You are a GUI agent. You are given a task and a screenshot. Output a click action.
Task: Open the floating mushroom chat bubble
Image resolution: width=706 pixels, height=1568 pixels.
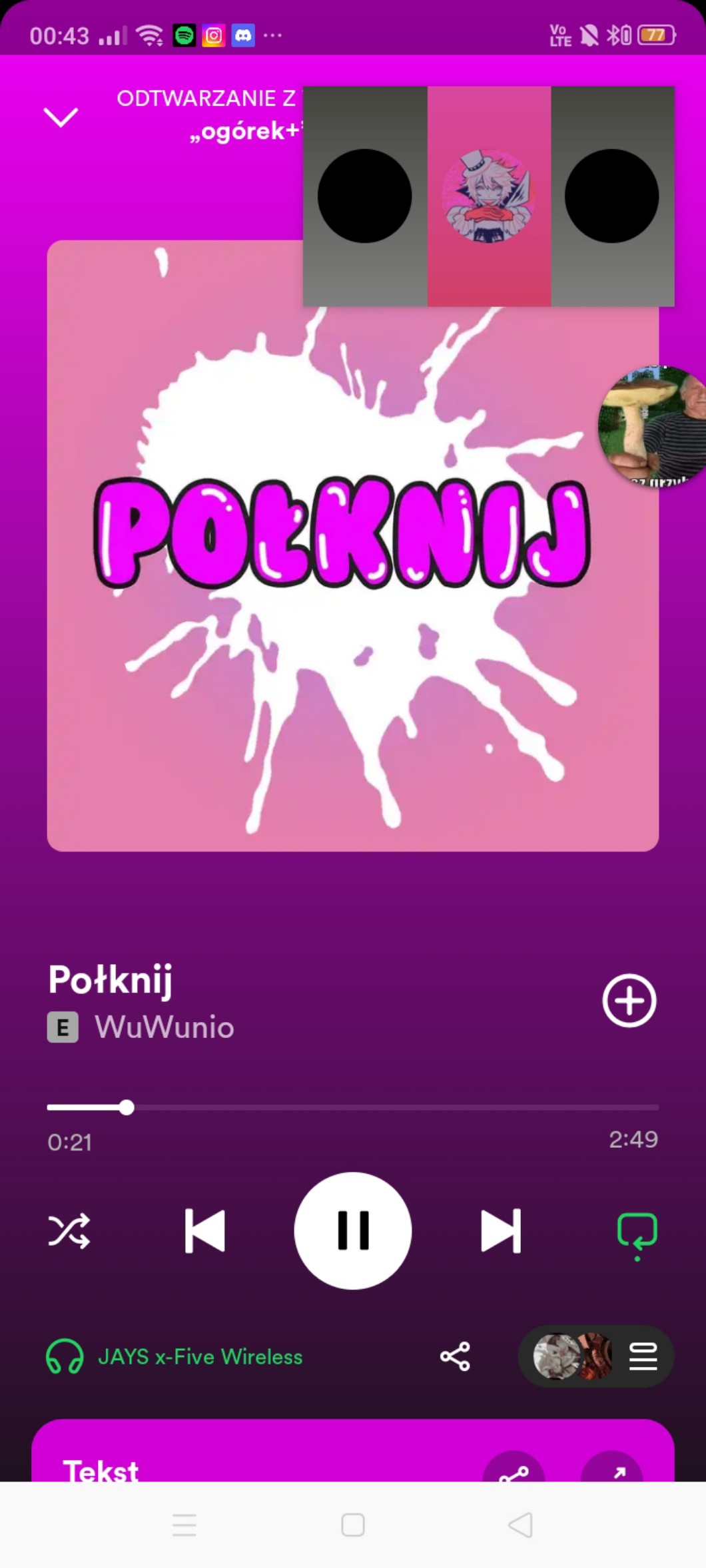click(x=653, y=425)
